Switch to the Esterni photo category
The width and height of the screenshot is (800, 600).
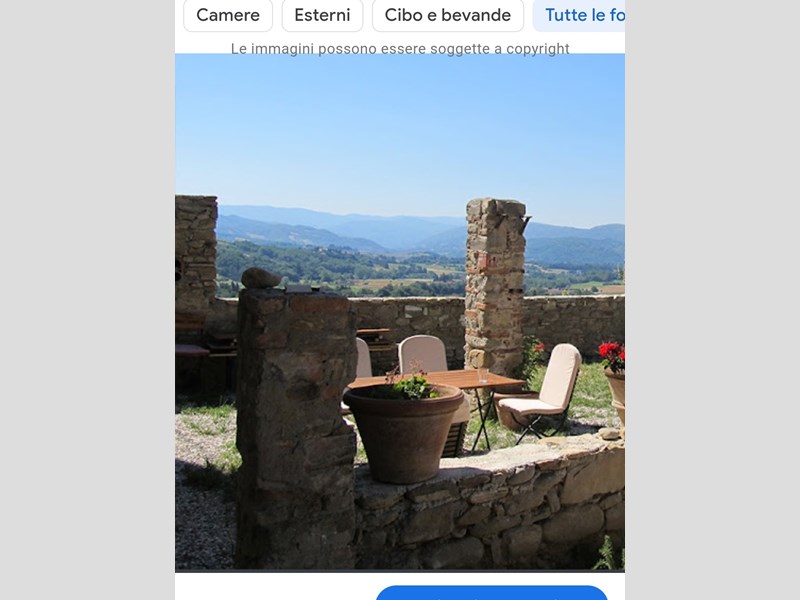point(322,15)
